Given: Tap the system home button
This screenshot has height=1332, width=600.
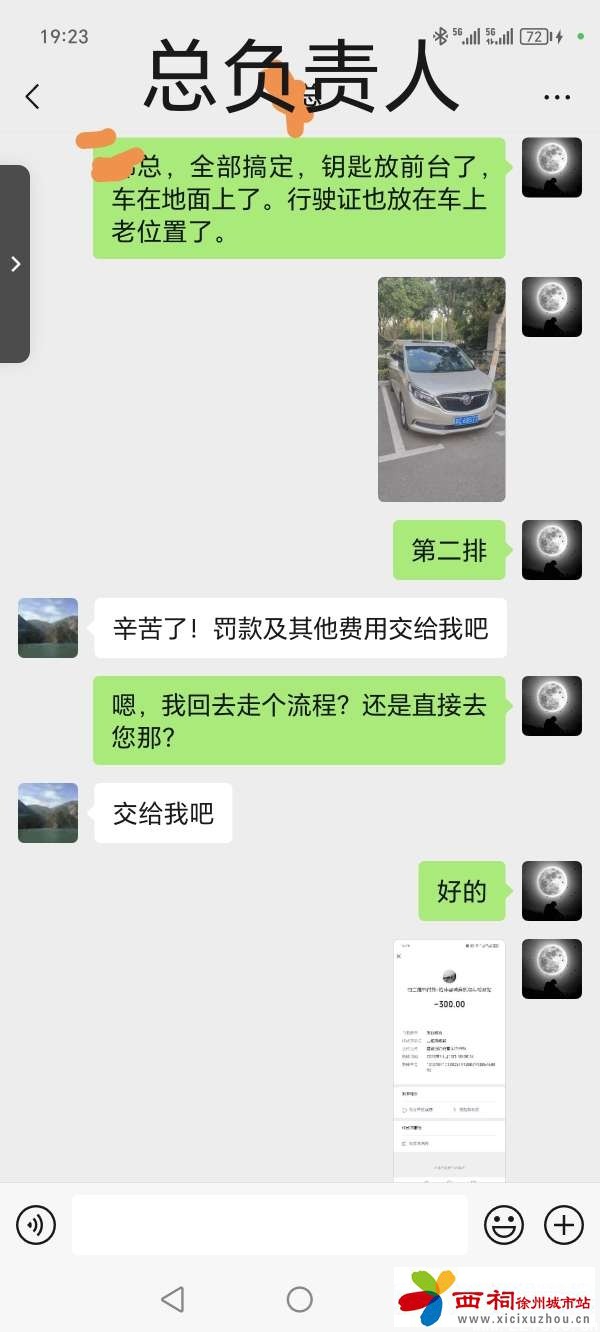Looking at the screenshot, I should [x=300, y=1299].
